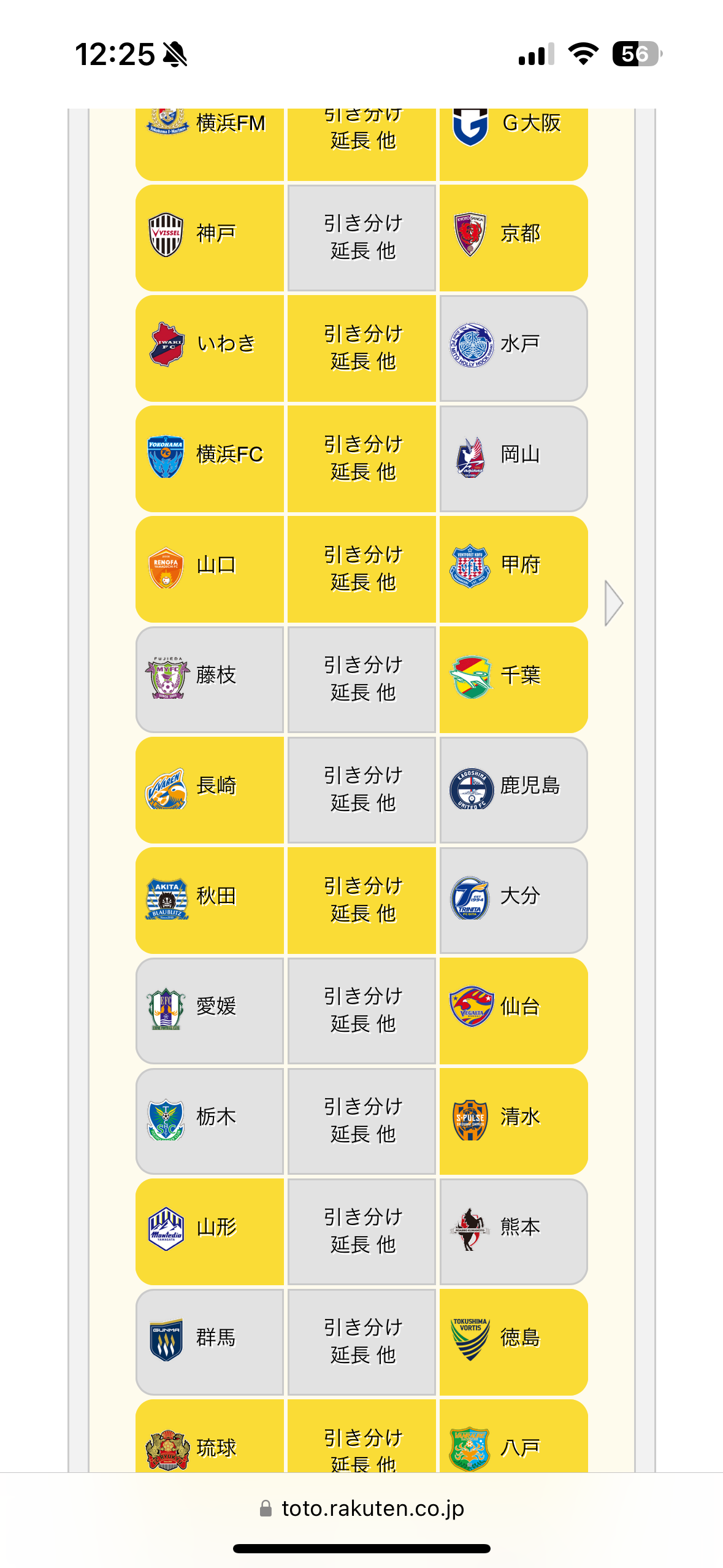Select draw for 長崎 vs 鹿児島
The image size is (723, 1568).
click(x=362, y=790)
